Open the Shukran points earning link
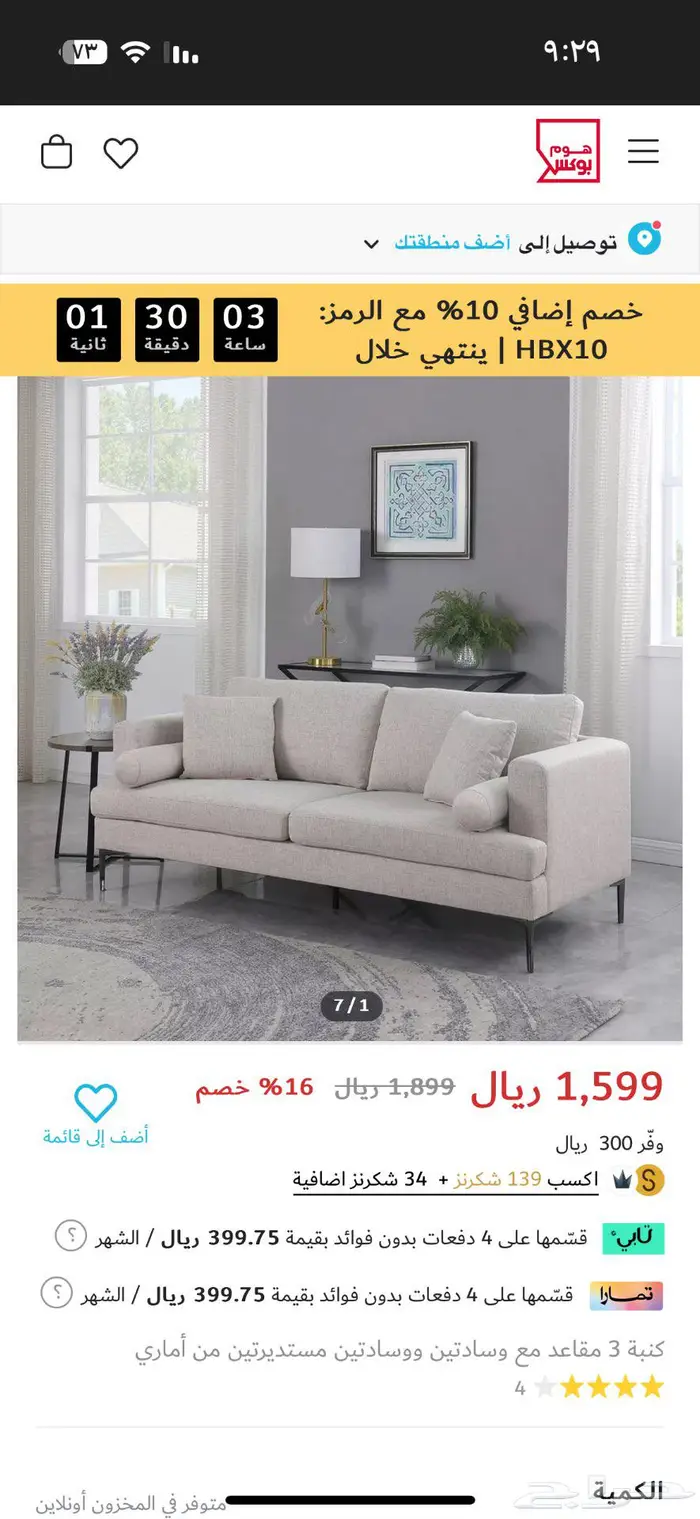Viewport: 700px width, 1519px height. (445, 1180)
